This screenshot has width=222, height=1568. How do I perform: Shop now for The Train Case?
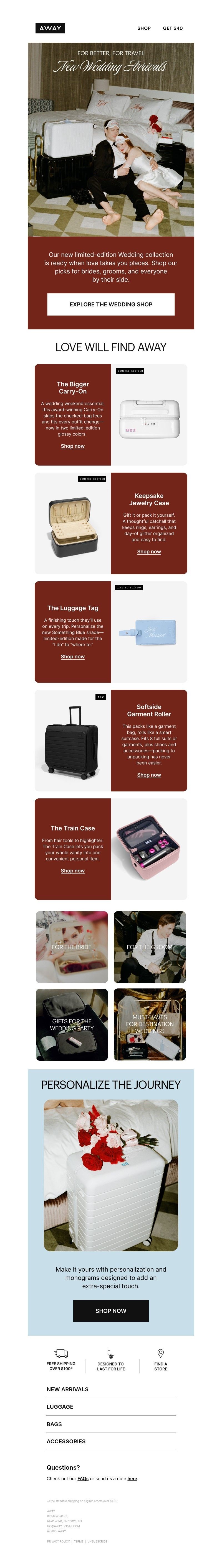coord(73,871)
